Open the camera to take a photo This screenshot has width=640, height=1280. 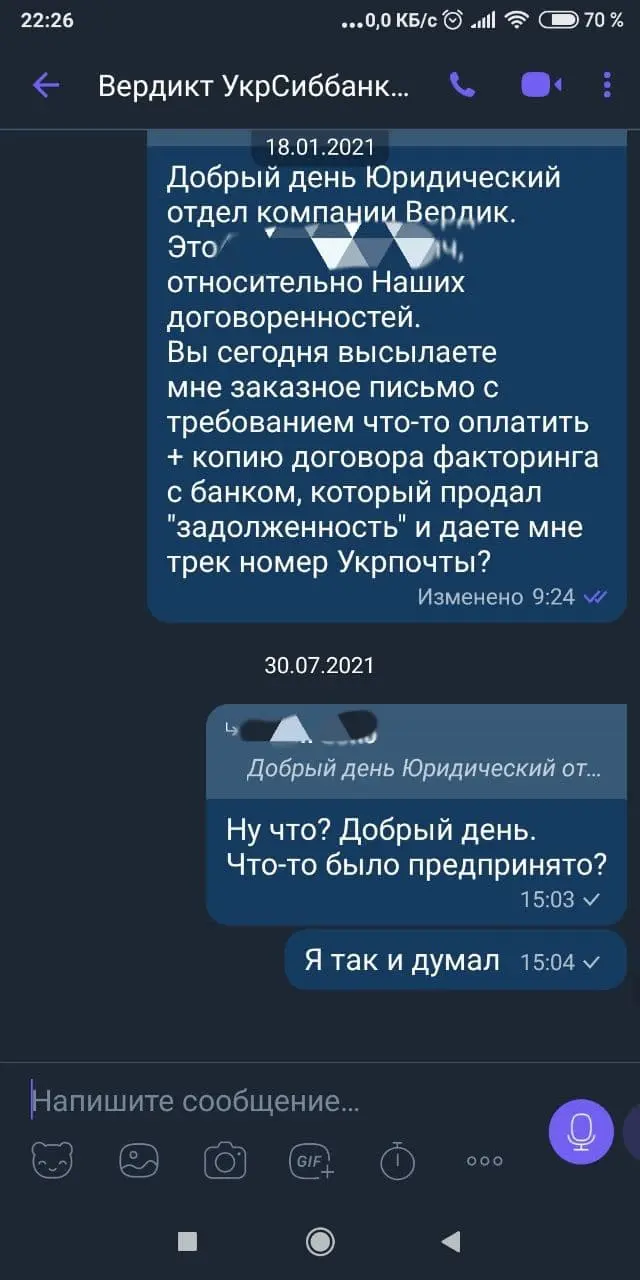click(x=225, y=1160)
